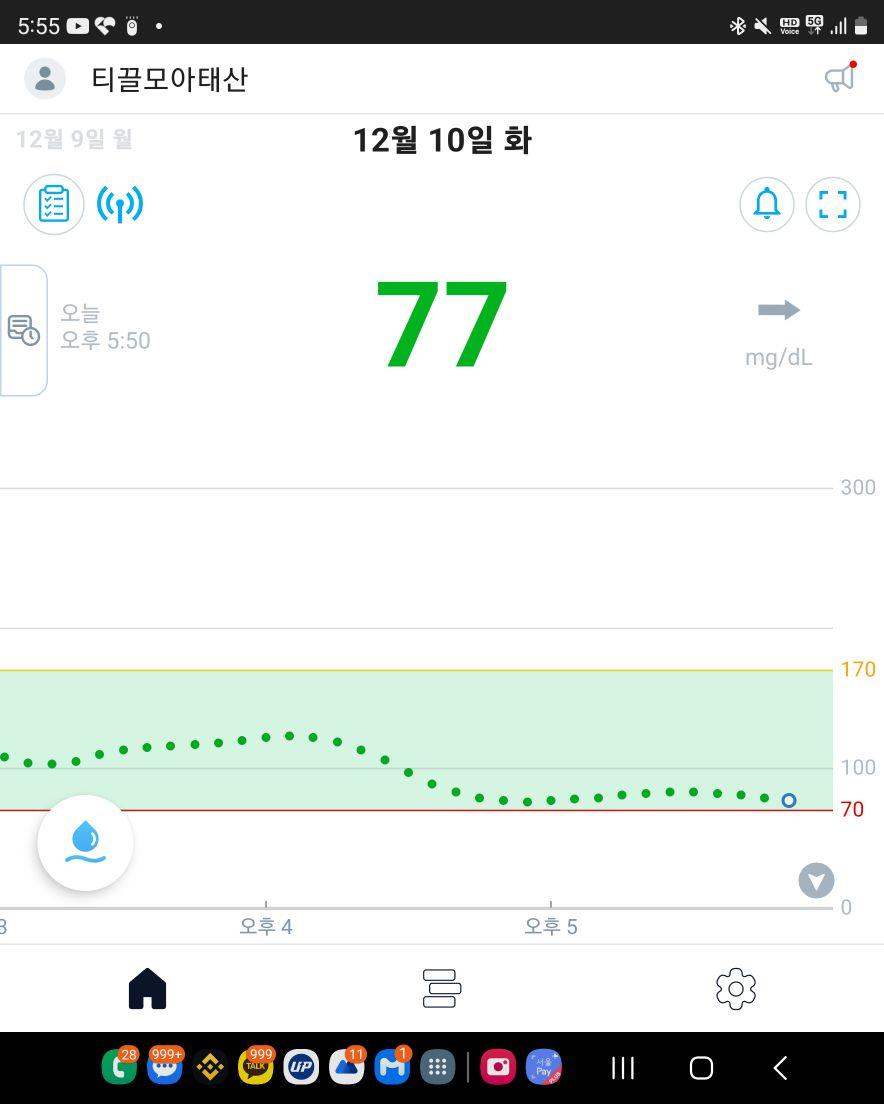Viewport: 884px width, 1104px height.
Task: Expand the graph to fullscreen
Action: [x=833, y=204]
